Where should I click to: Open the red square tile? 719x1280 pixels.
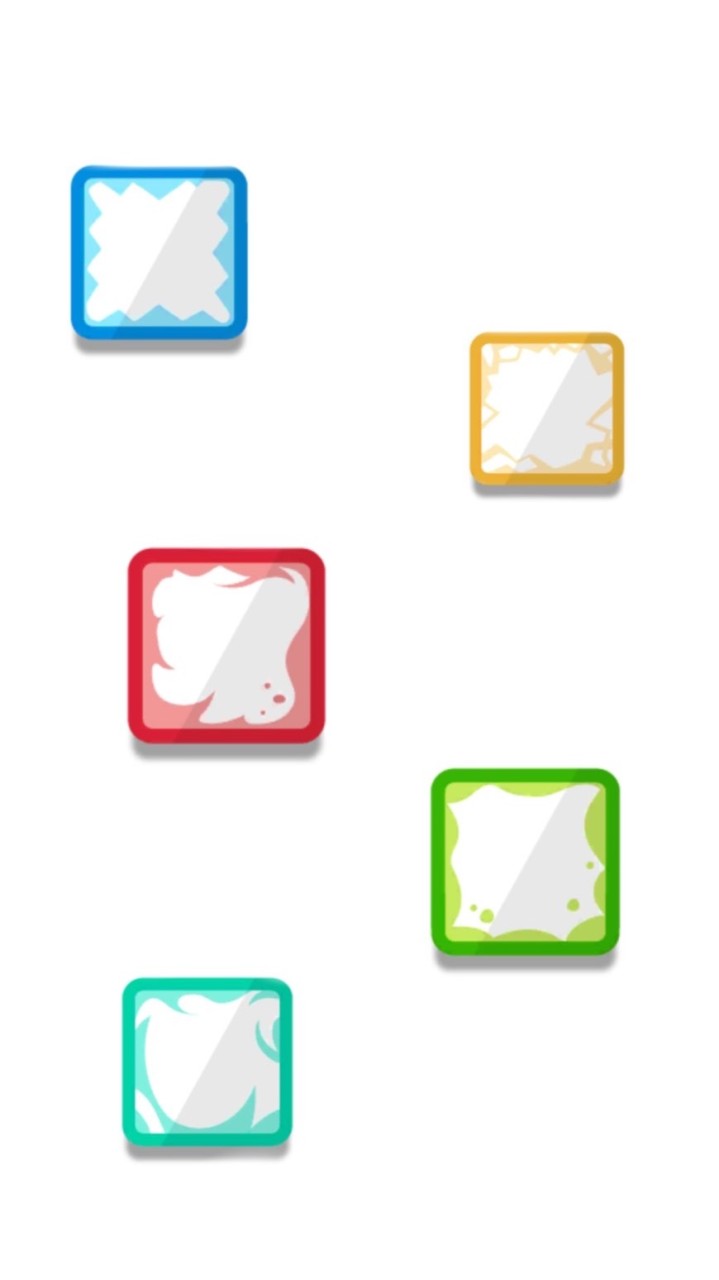226,645
